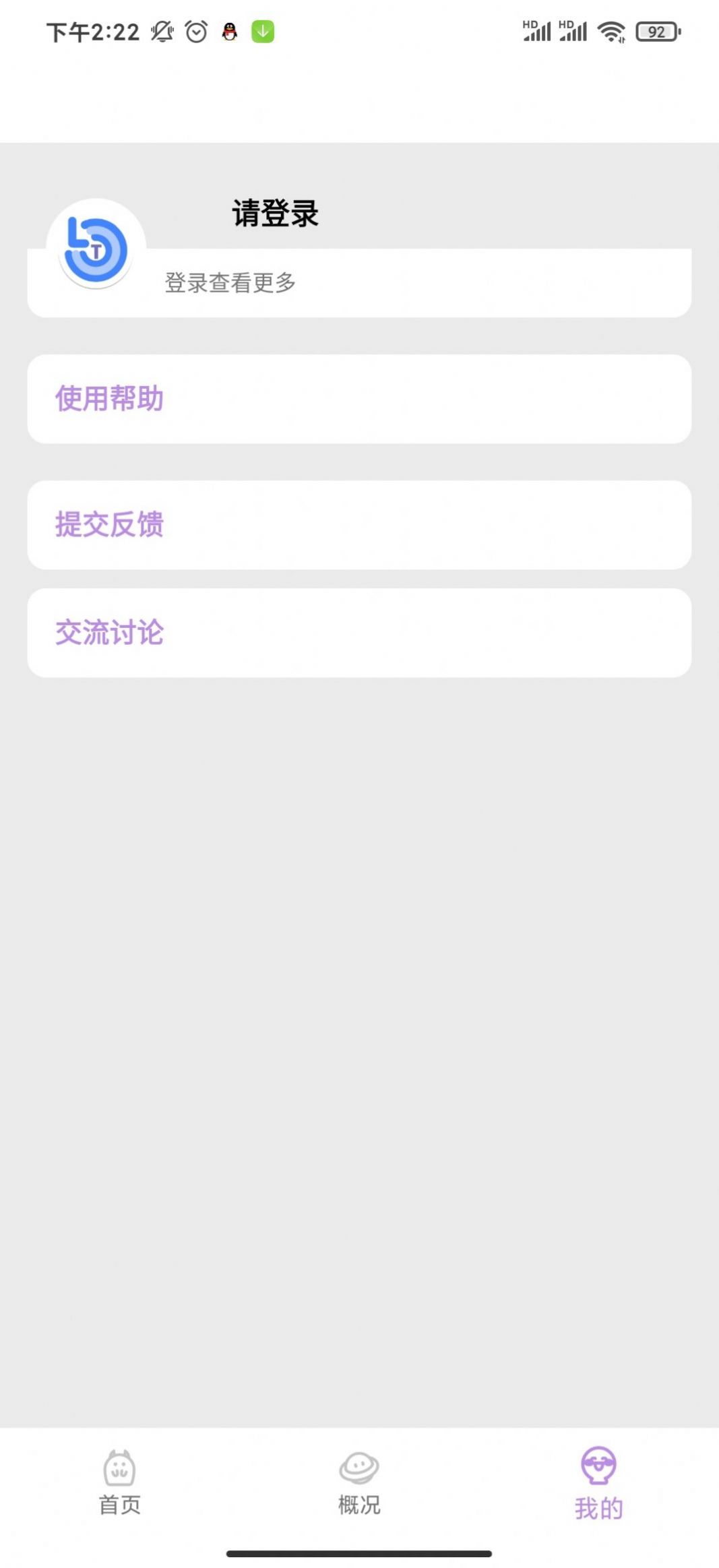The image size is (719, 1568).
Task: Tap the battery indicator showing 92
Action: pos(656,31)
